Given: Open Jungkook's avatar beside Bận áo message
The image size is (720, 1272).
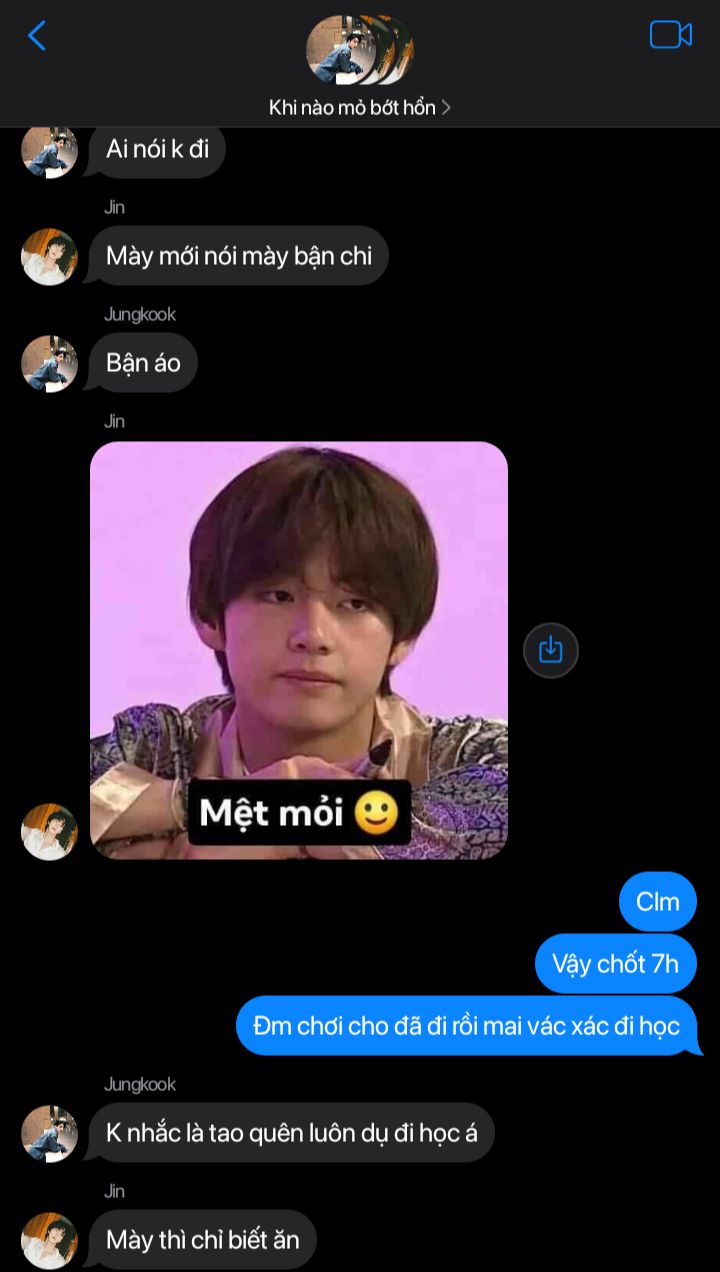Looking at the screenshot, I should (x=50, y=363).
